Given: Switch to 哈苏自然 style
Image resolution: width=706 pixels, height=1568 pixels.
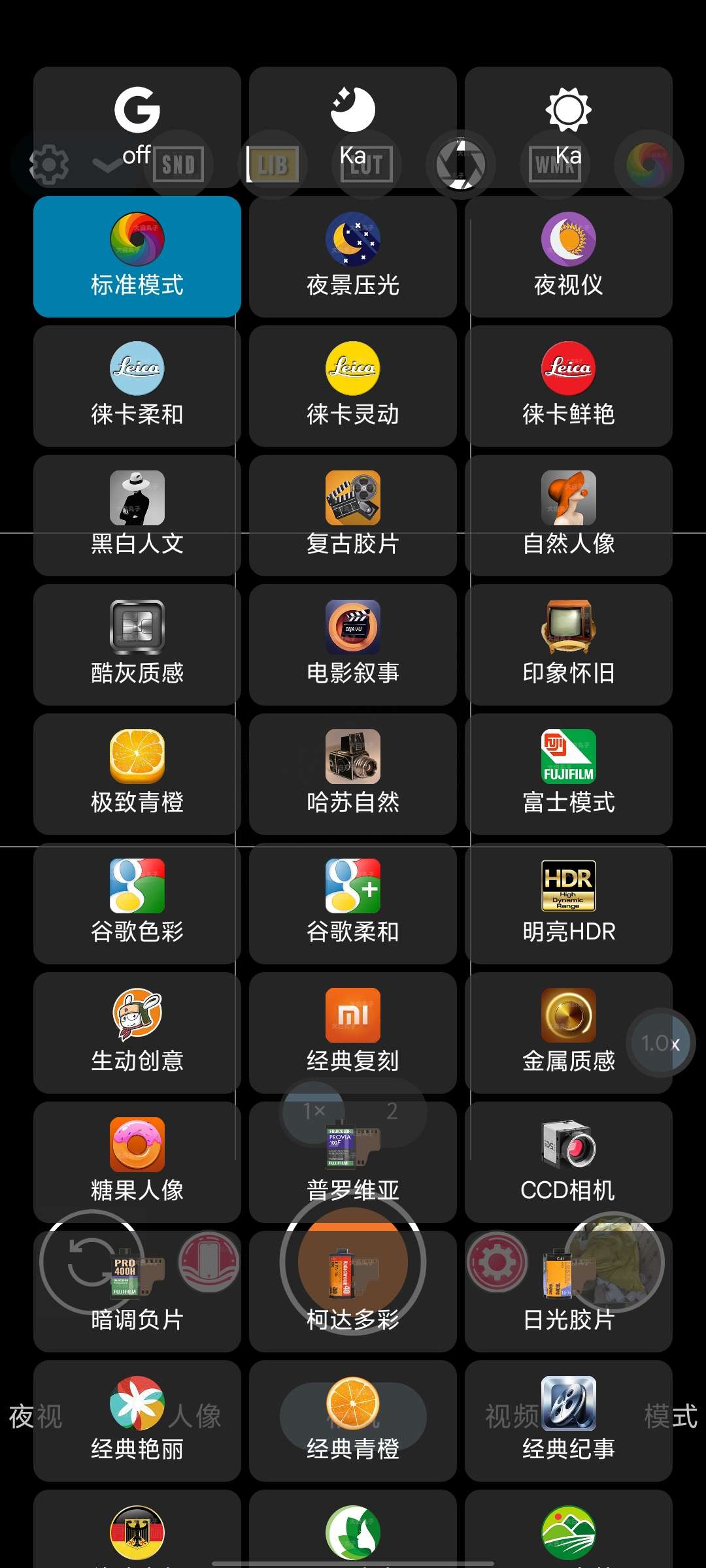Looking at the screenshot, I should 353,774.
